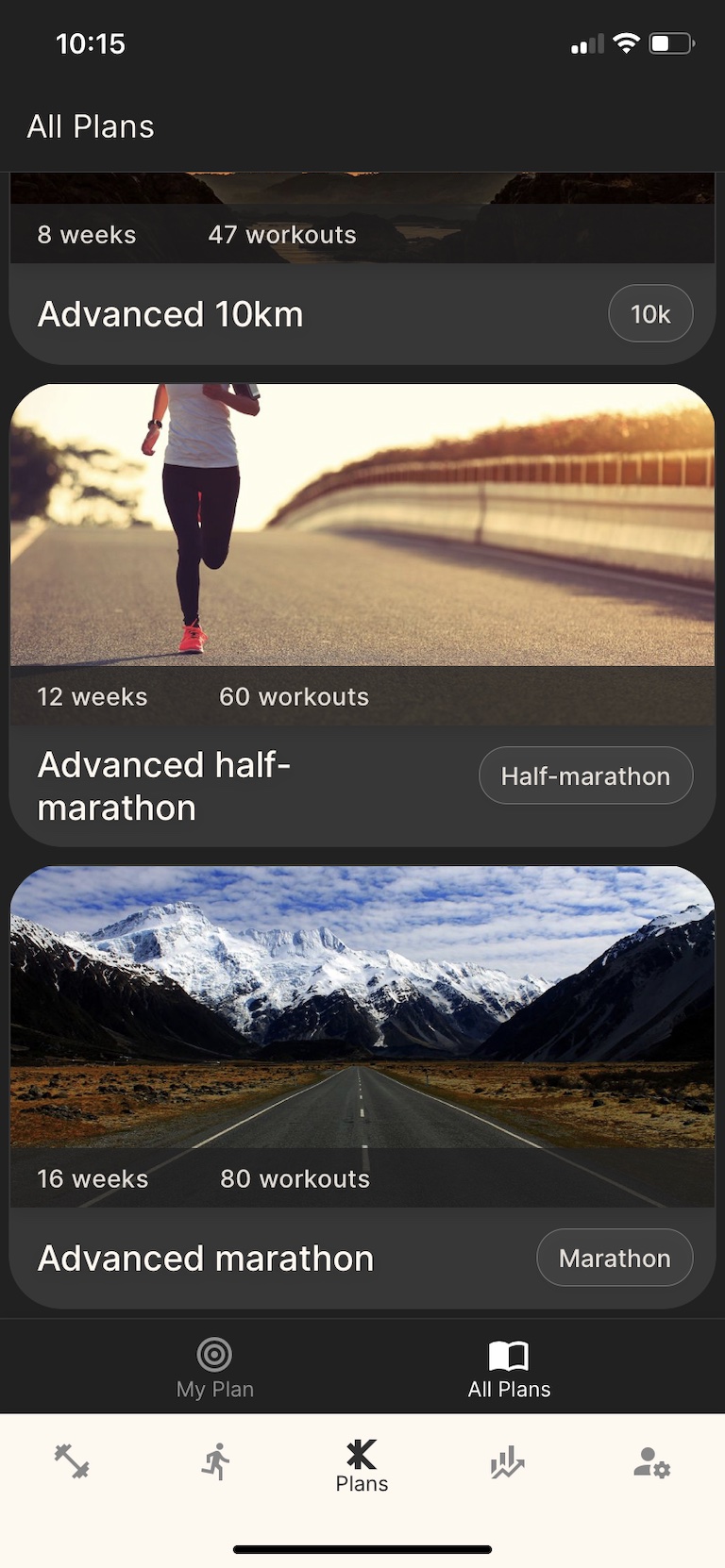Tap the 80 workouts label
The height and width of the screenshot is (1568, 725).
click(295, 1178)
